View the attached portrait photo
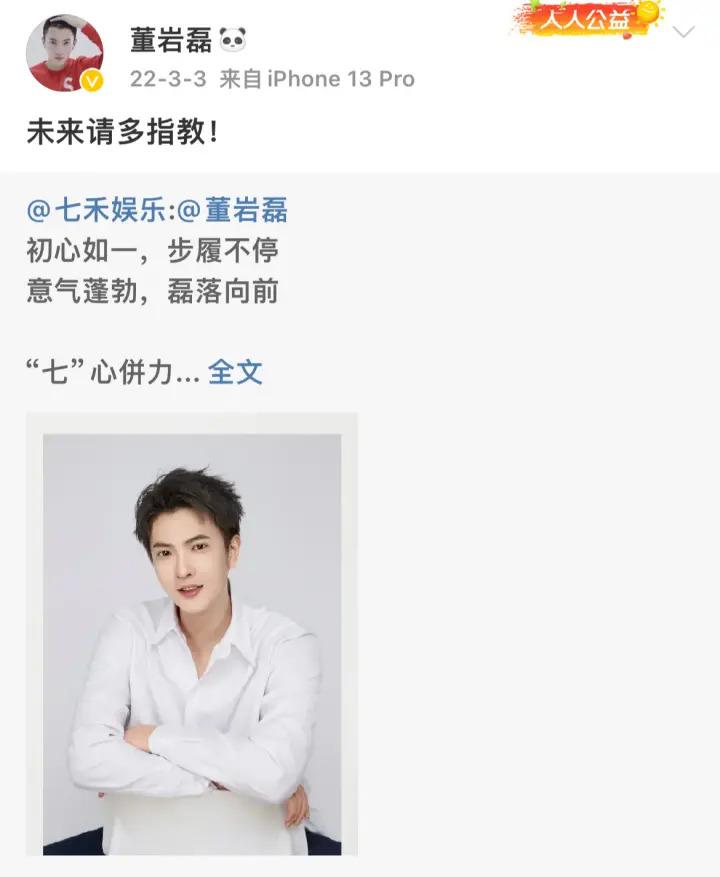The height and width of the screenshot is (877, 720). pyautogui.click(x=192, y=634)
